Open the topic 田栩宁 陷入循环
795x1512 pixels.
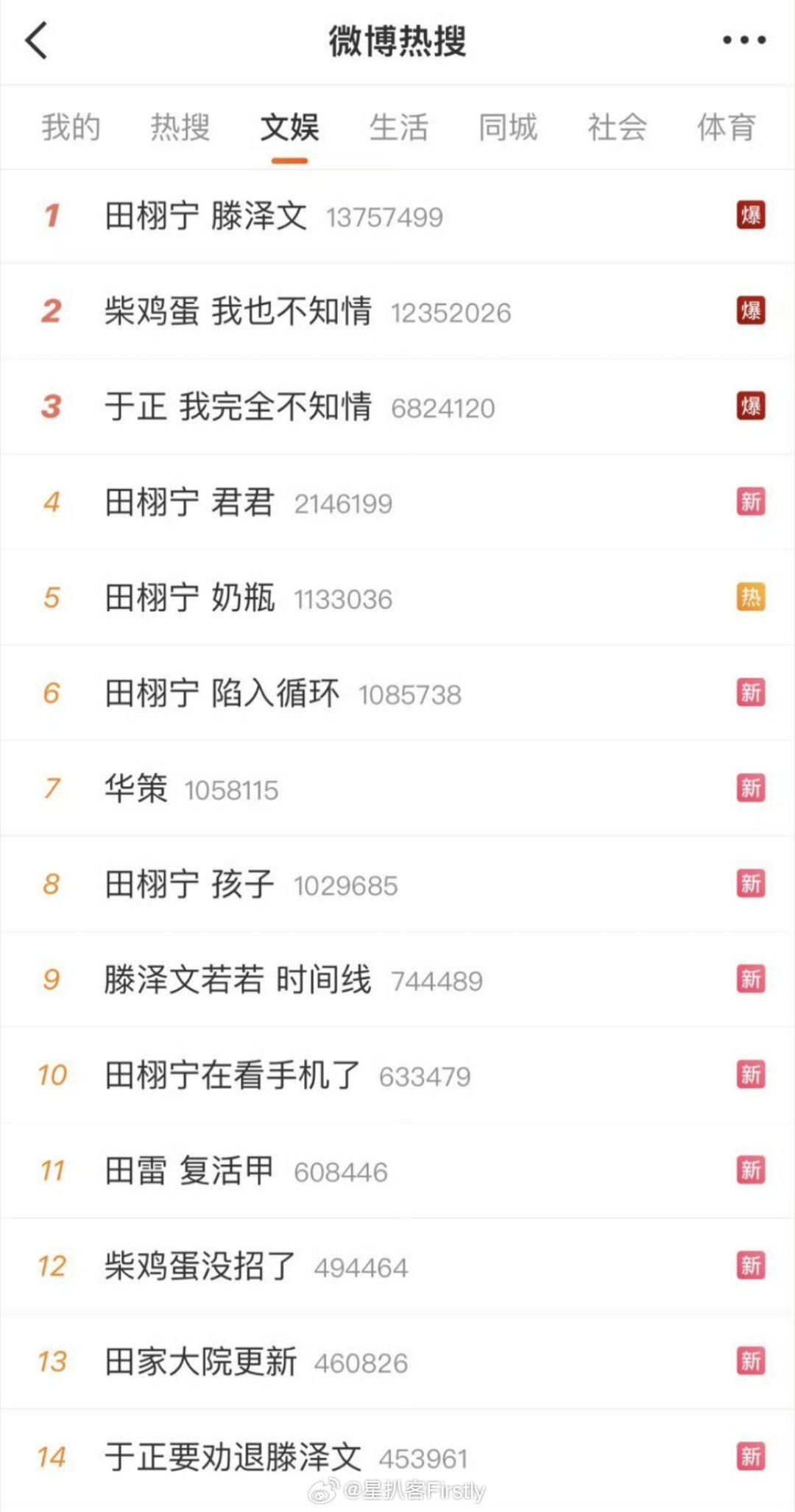(397, 693)
